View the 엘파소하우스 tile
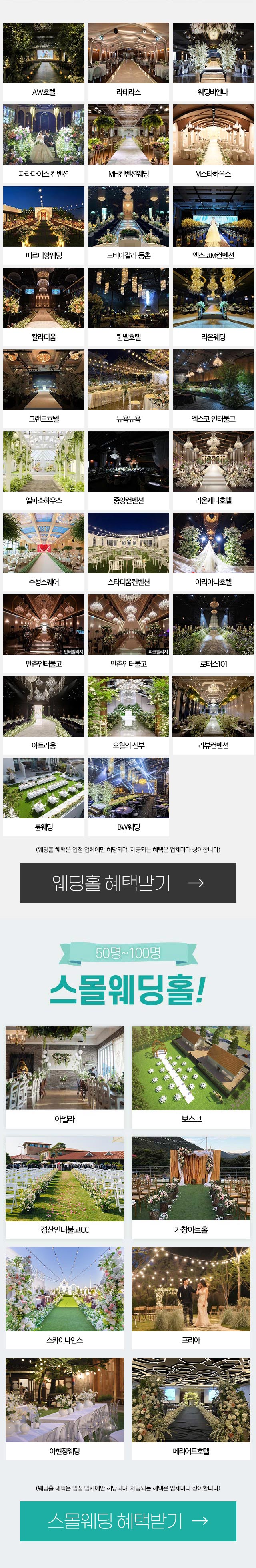Image resolution: width=256 pixels, height=1568 pixels. 44,469
